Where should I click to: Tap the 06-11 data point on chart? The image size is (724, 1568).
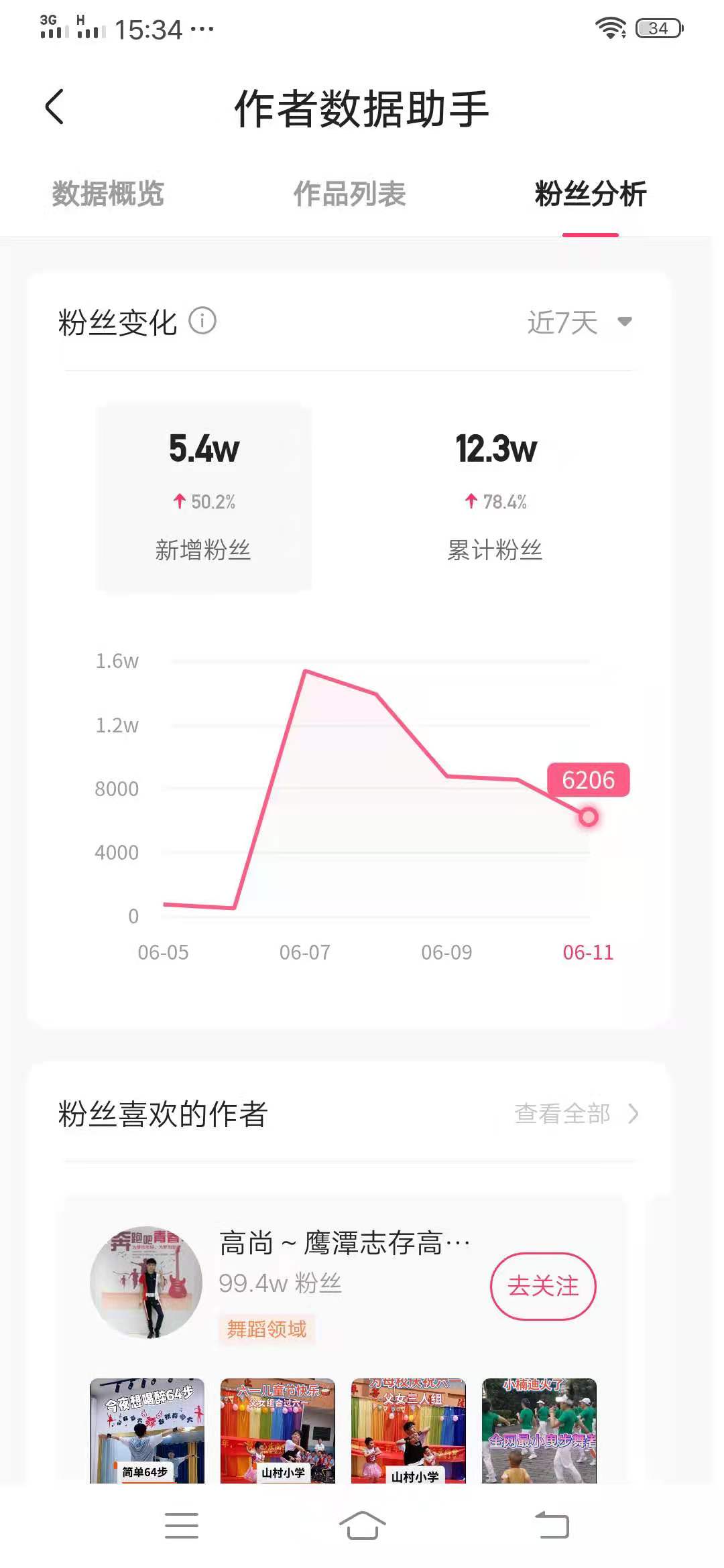click(589, 817)
